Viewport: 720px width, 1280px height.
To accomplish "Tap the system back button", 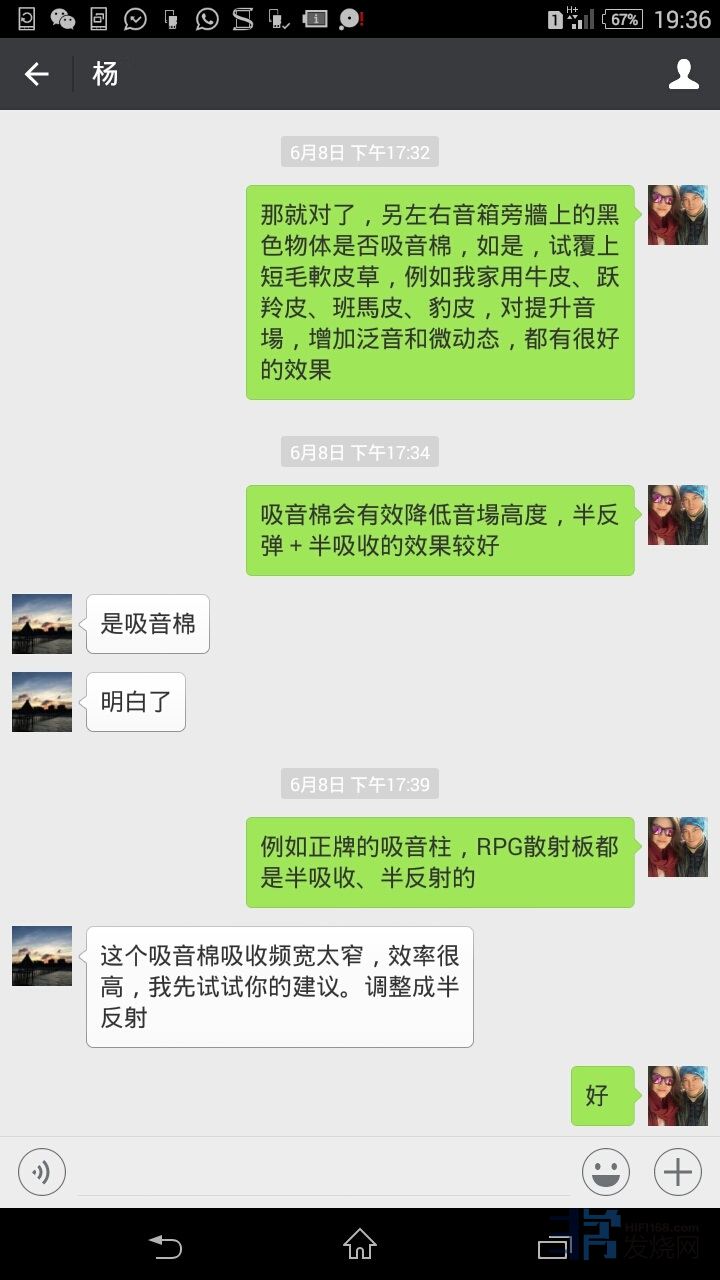I will 165,1244.
